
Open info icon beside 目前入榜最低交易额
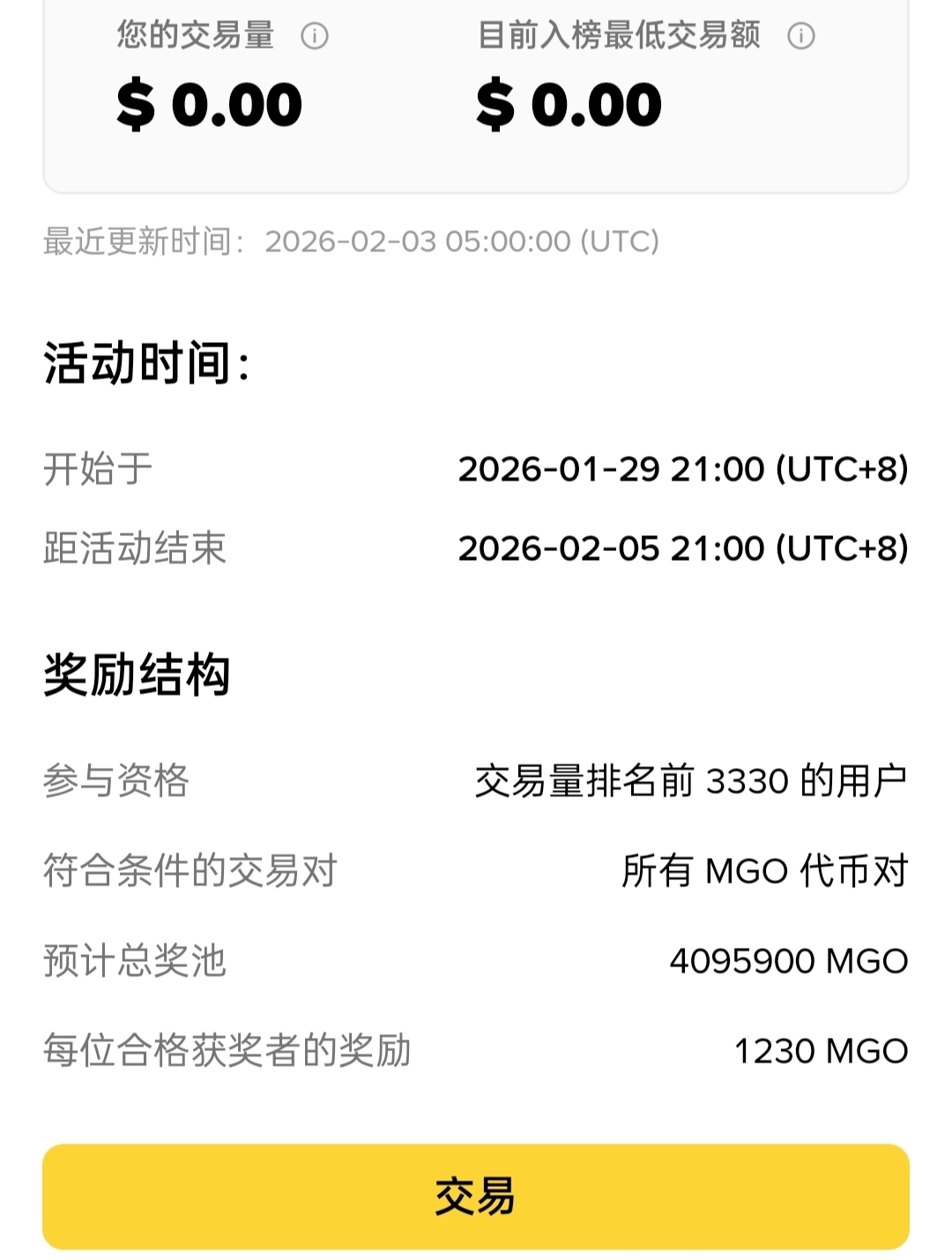click(x=800, y=36)
